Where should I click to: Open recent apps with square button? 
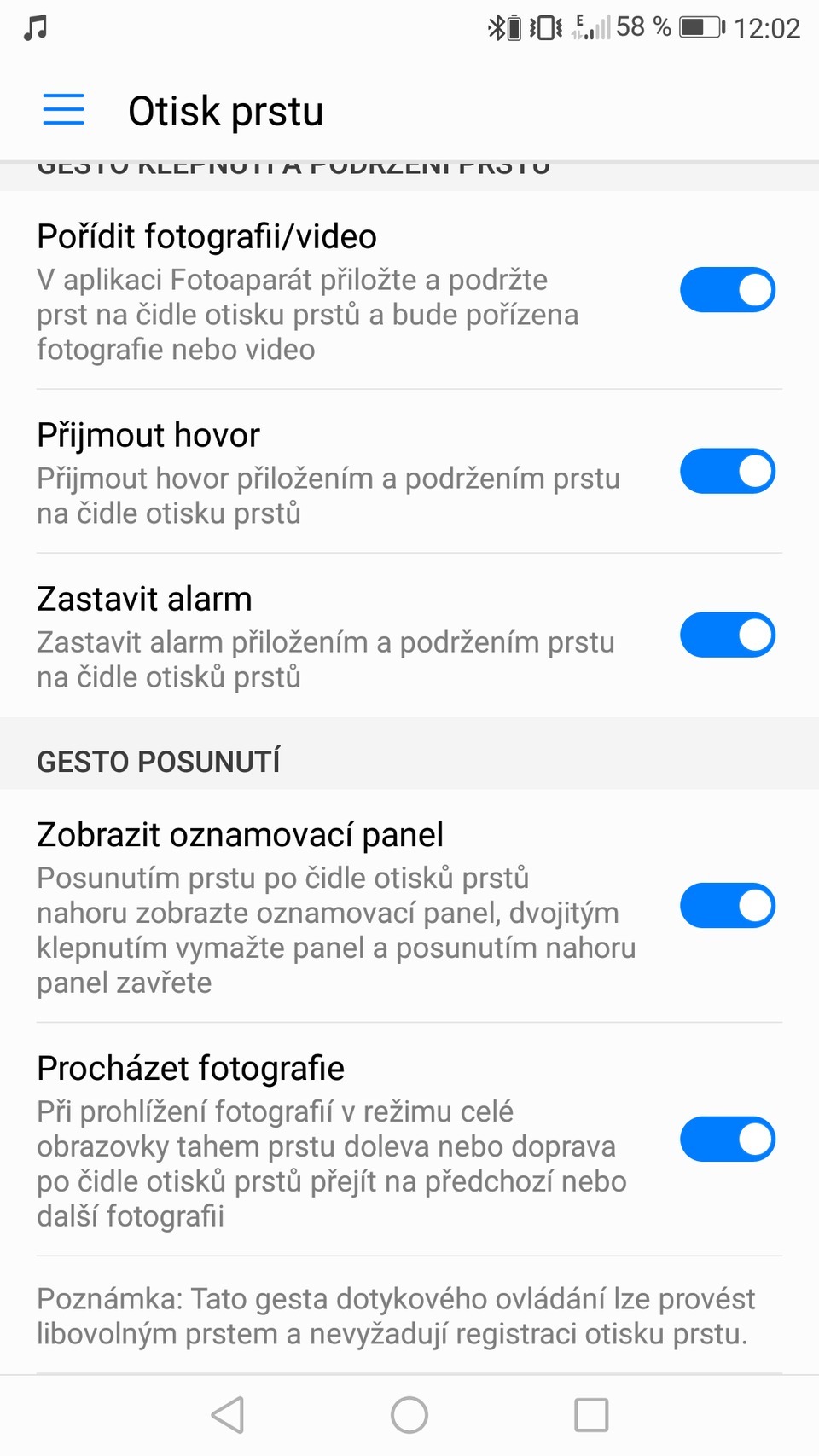click(x=590, y=1413)
